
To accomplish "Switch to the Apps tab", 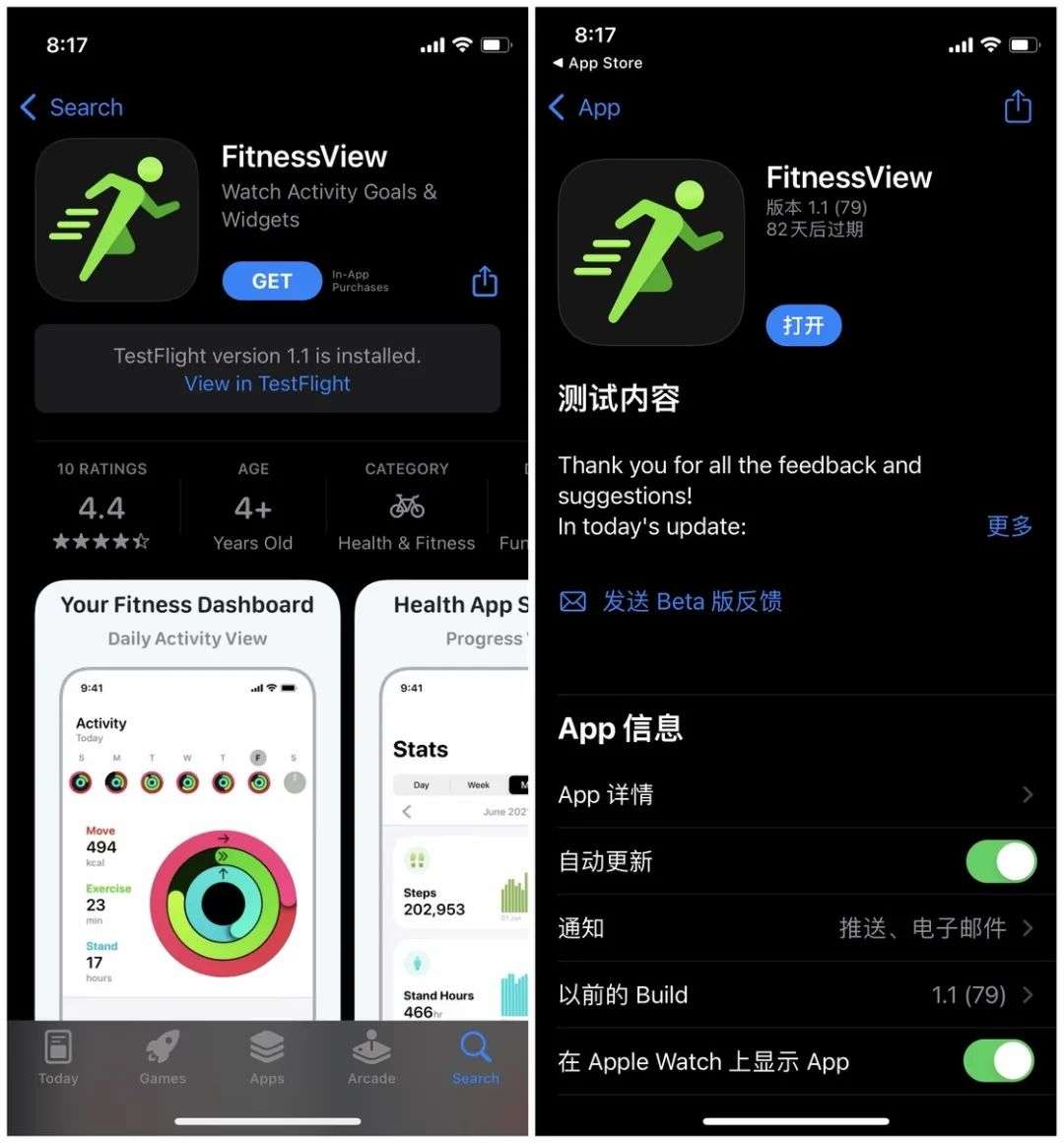I will point(267,1057).
